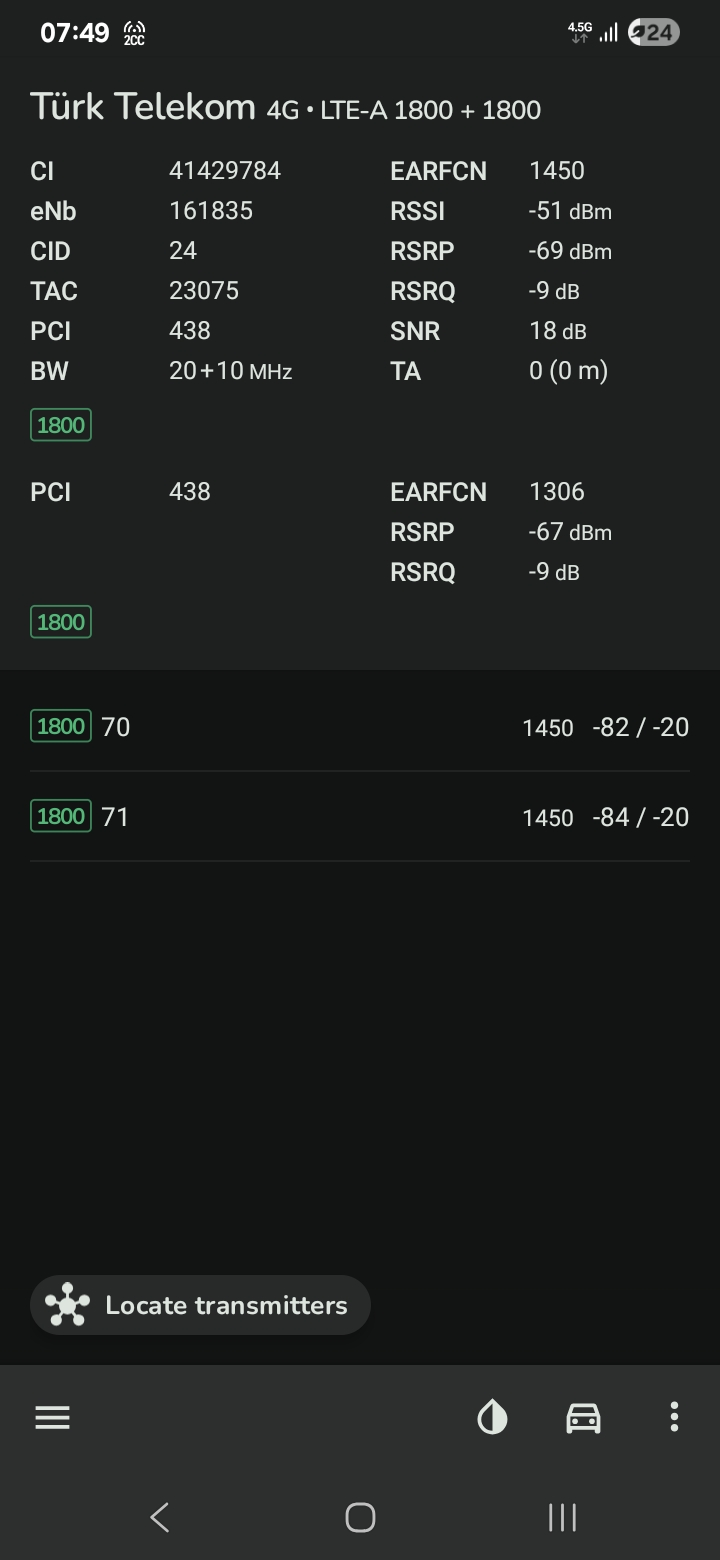Go back using system back button
Screen dimensions: 720x1560
click(160, 1517)
